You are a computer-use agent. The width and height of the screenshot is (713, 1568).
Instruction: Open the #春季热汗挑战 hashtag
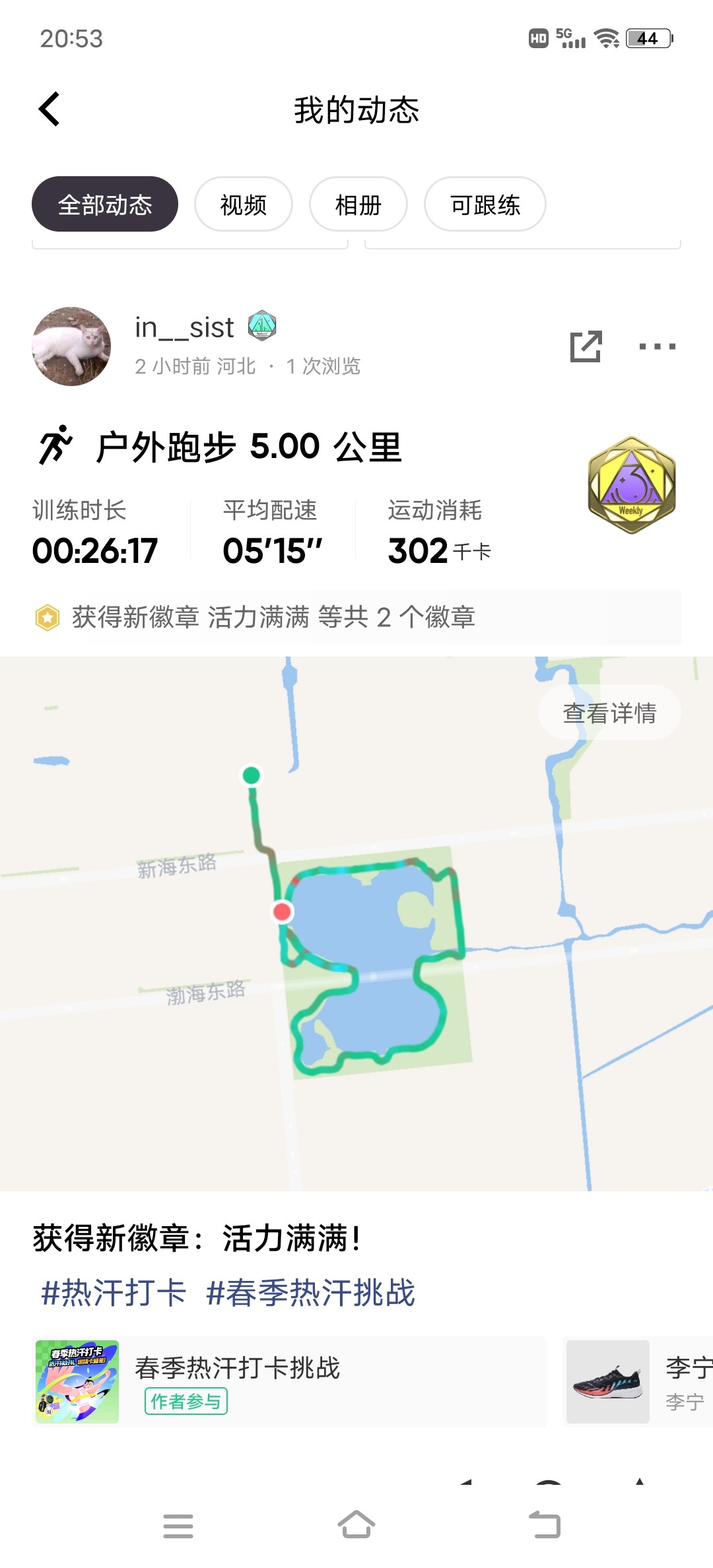point(311,1293)
